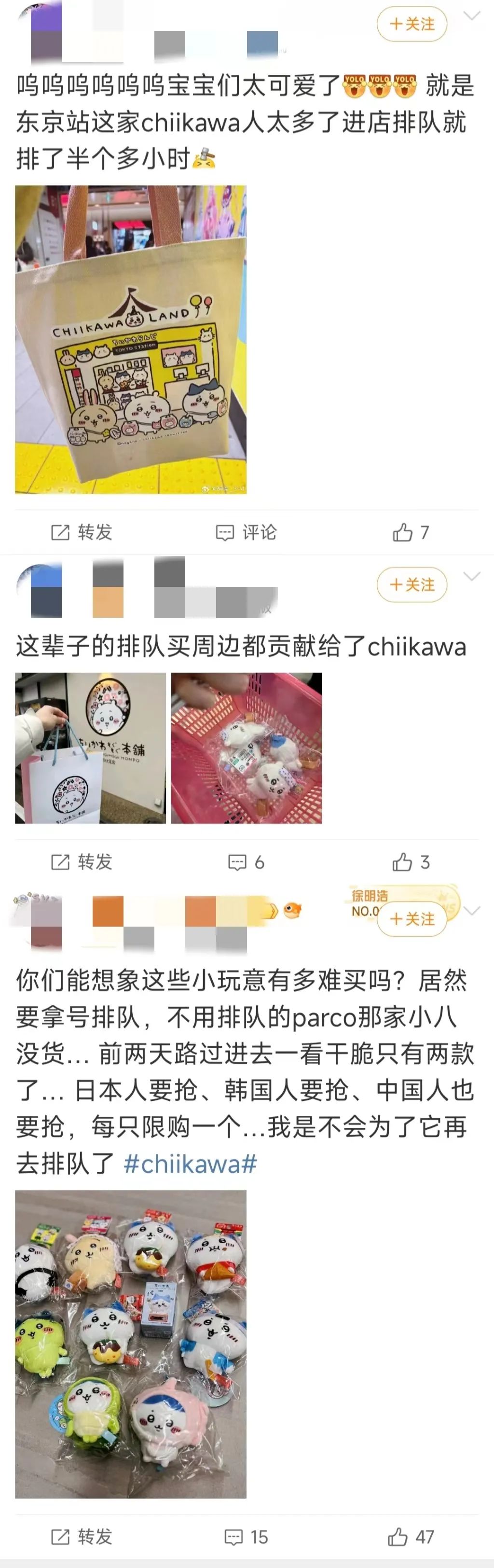Open the shopping bag storefront photo
This screenshot has height=1568, width=494.
(x=90, y=748)
